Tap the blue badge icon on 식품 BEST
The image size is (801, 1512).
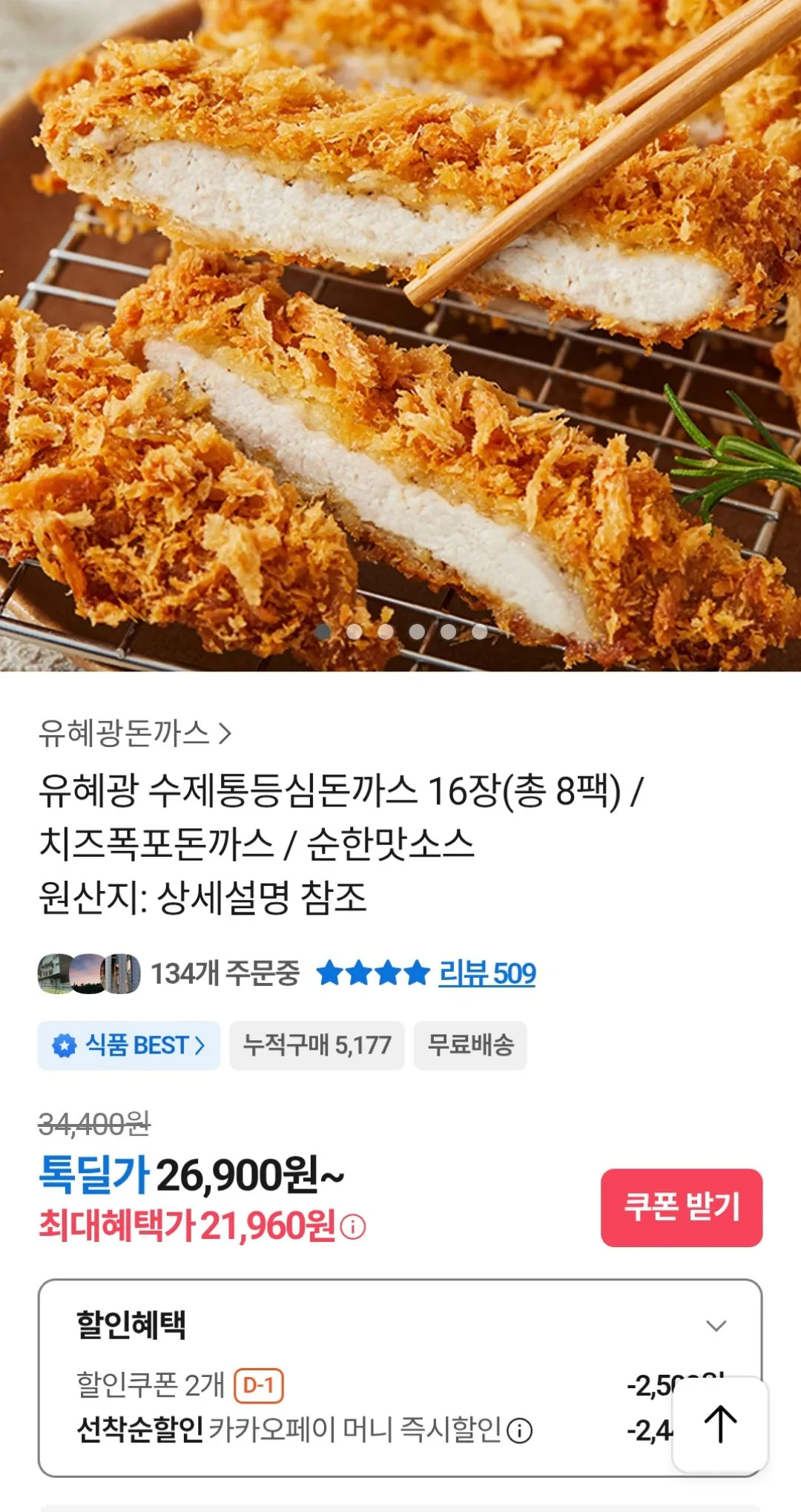tap(66, 1046)
